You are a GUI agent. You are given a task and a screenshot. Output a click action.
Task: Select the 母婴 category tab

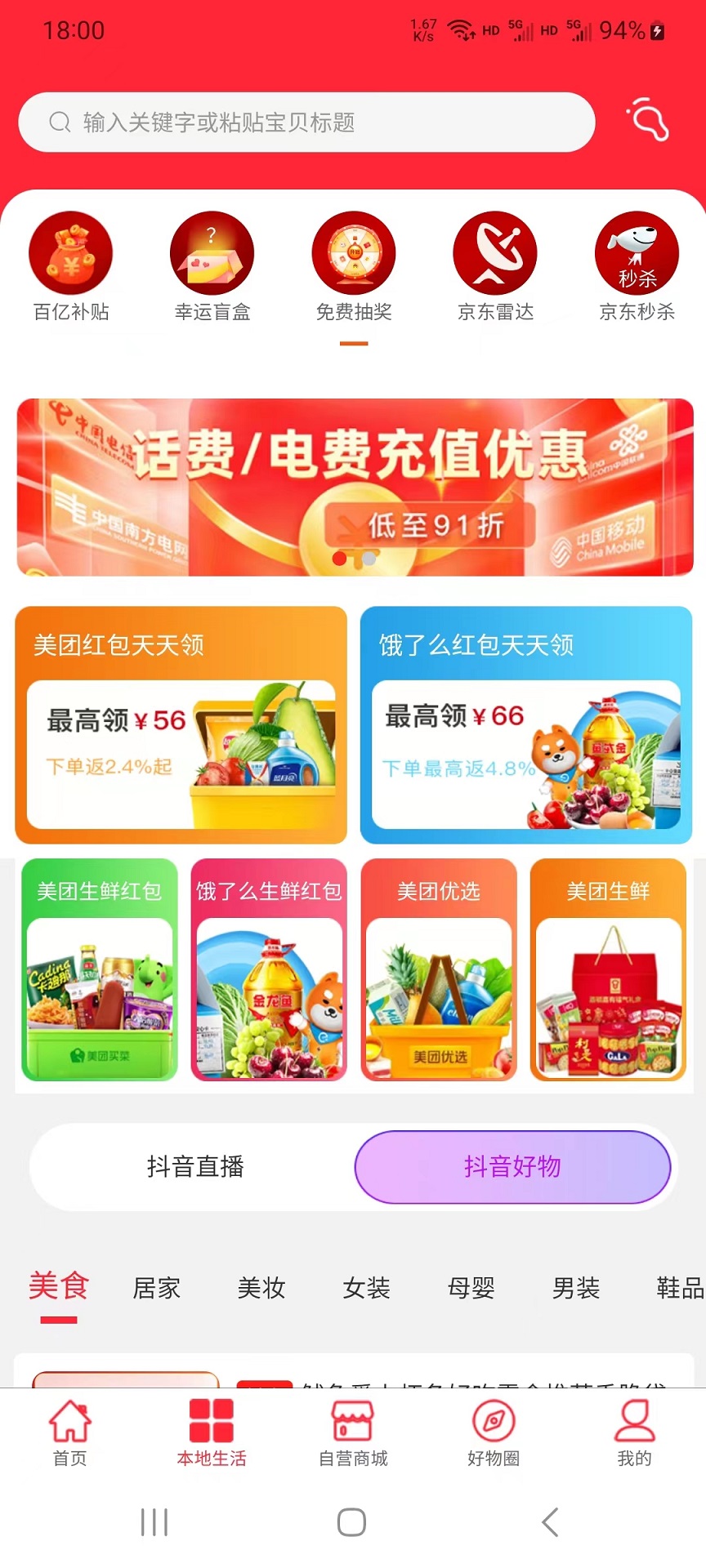470,1288
